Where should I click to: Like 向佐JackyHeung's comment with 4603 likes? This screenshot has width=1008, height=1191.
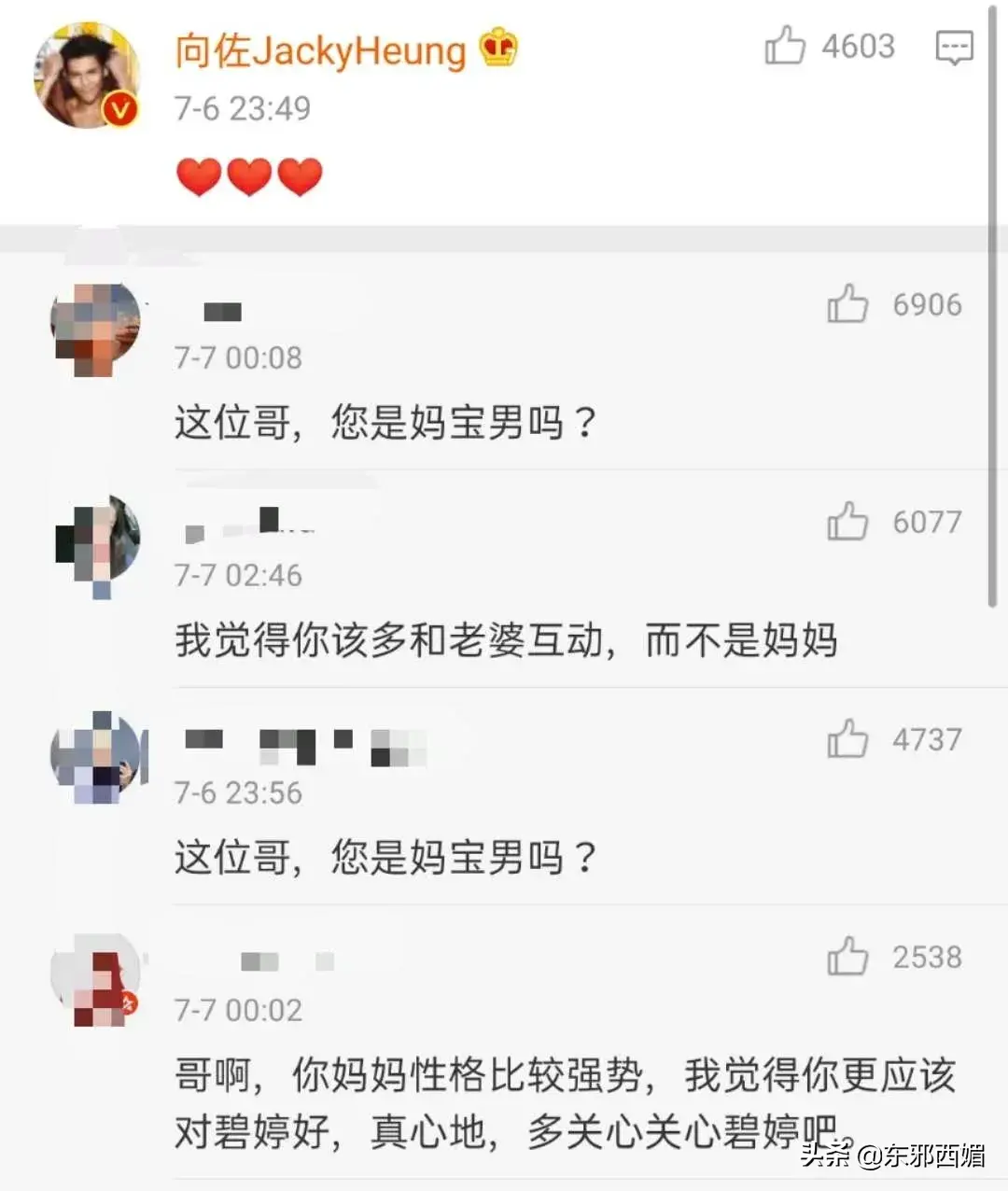tap(785, 46)
